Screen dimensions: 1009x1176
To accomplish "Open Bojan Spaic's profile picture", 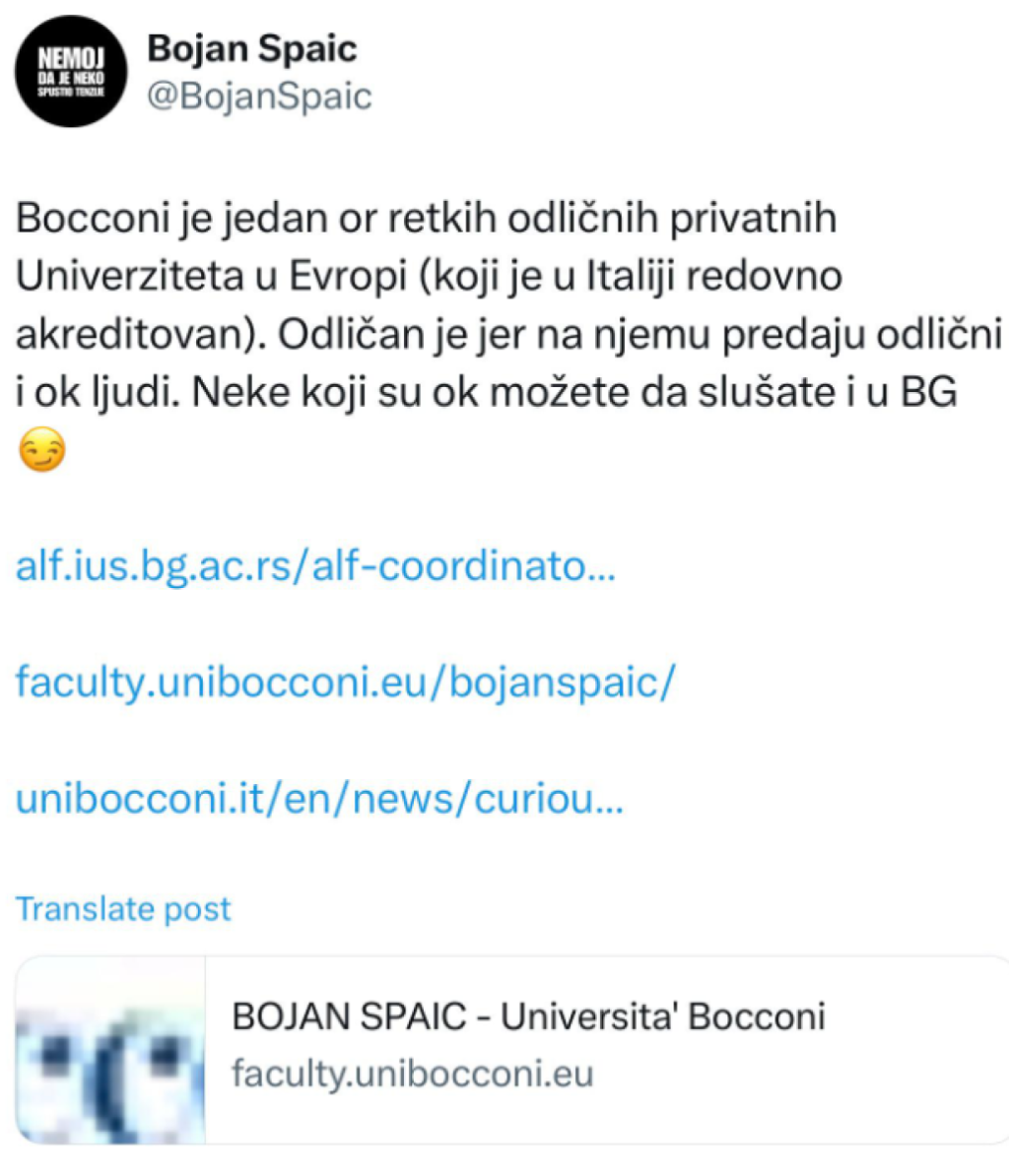I will coord(71,71).
